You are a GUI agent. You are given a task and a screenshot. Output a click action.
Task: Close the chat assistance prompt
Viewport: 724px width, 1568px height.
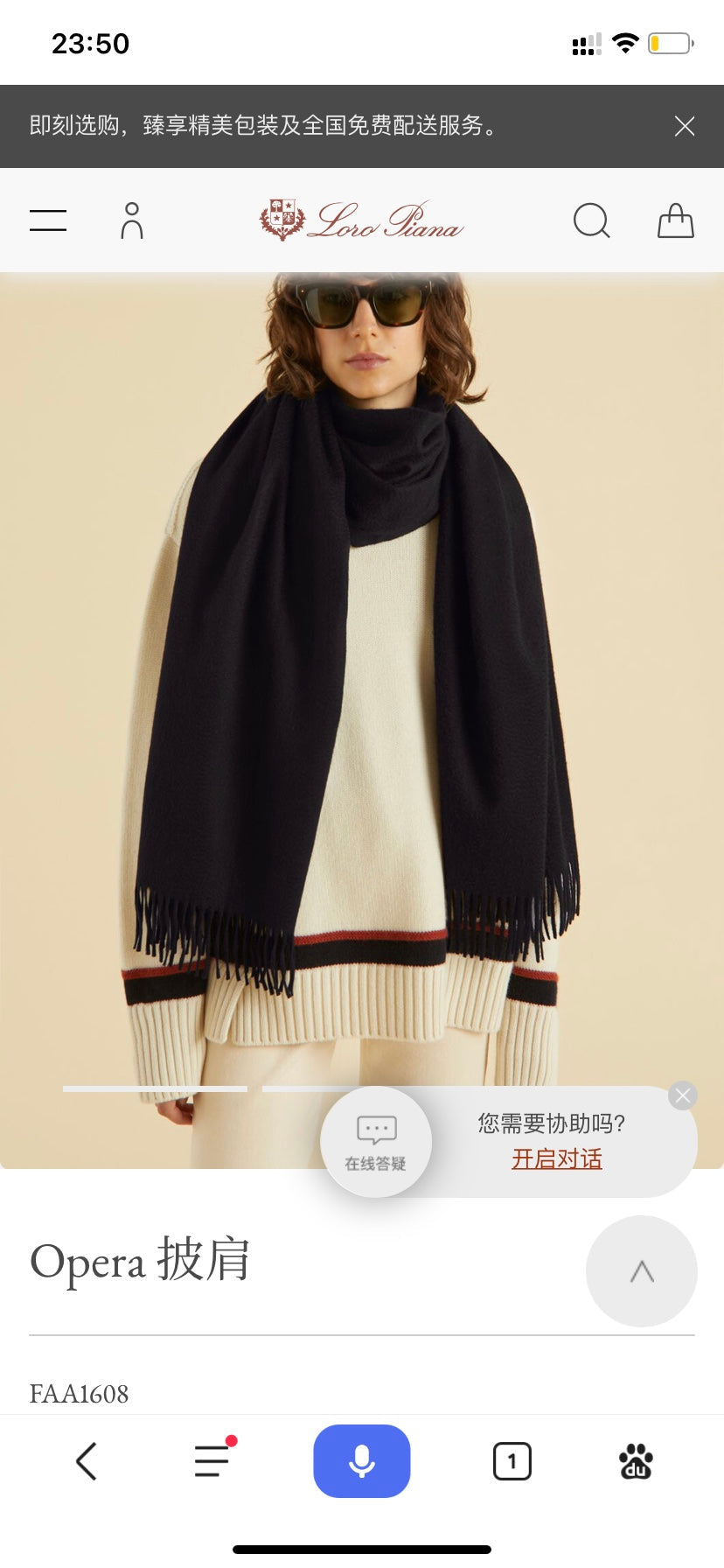click(x=683, y=1095)
